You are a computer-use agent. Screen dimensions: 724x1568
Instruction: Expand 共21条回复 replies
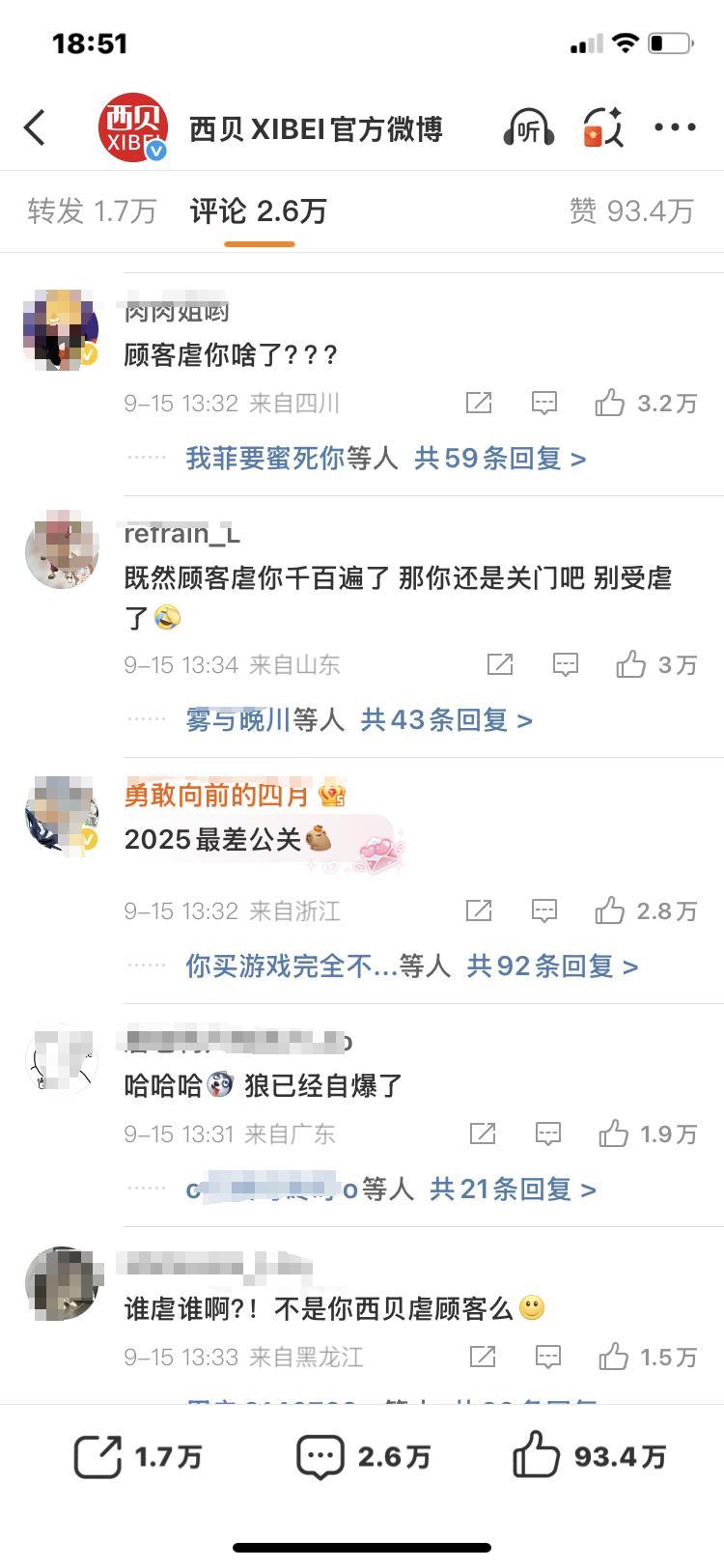tap(513, 1189)
